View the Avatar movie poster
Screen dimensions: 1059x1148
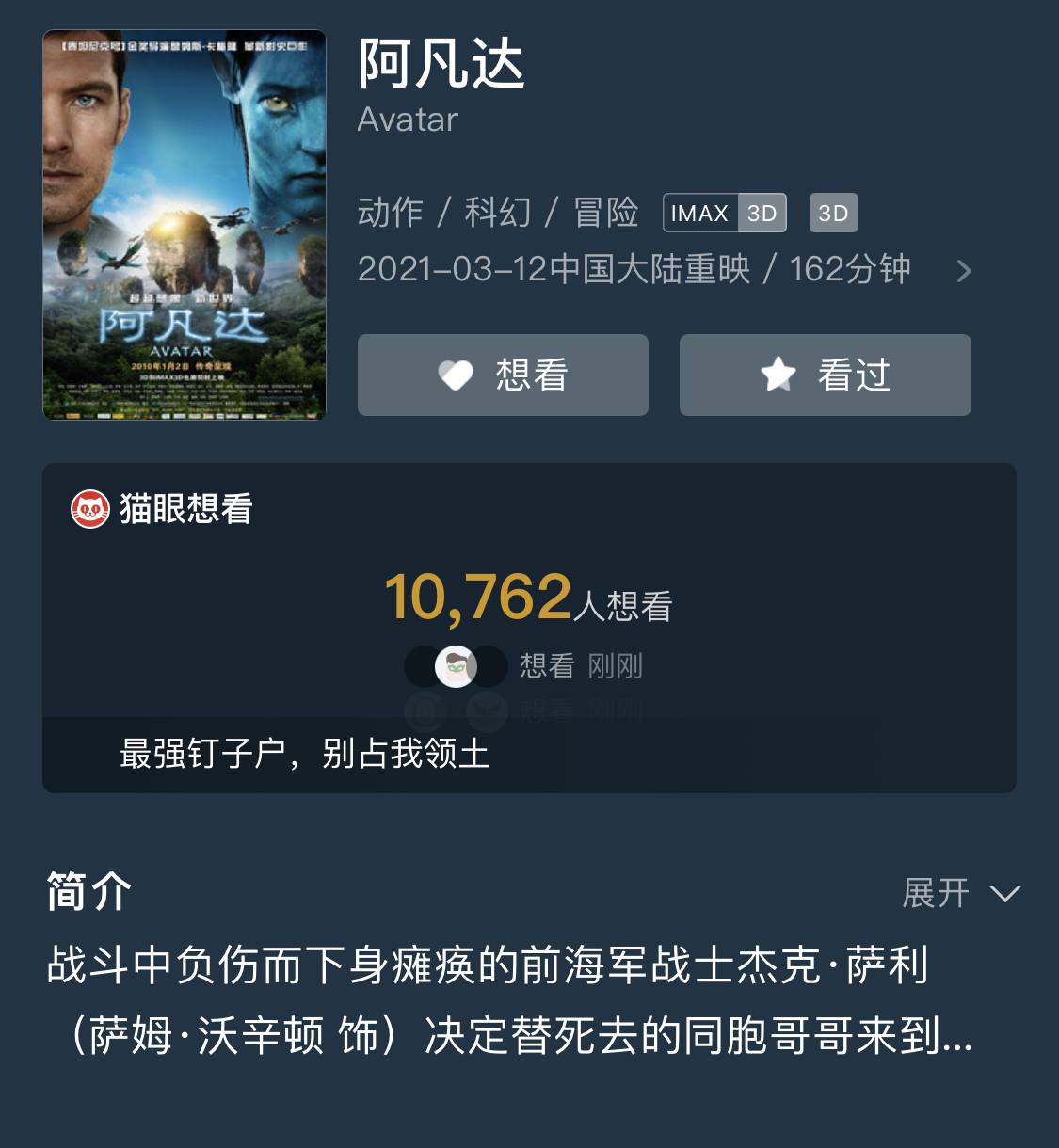click(x=185, y=225)
